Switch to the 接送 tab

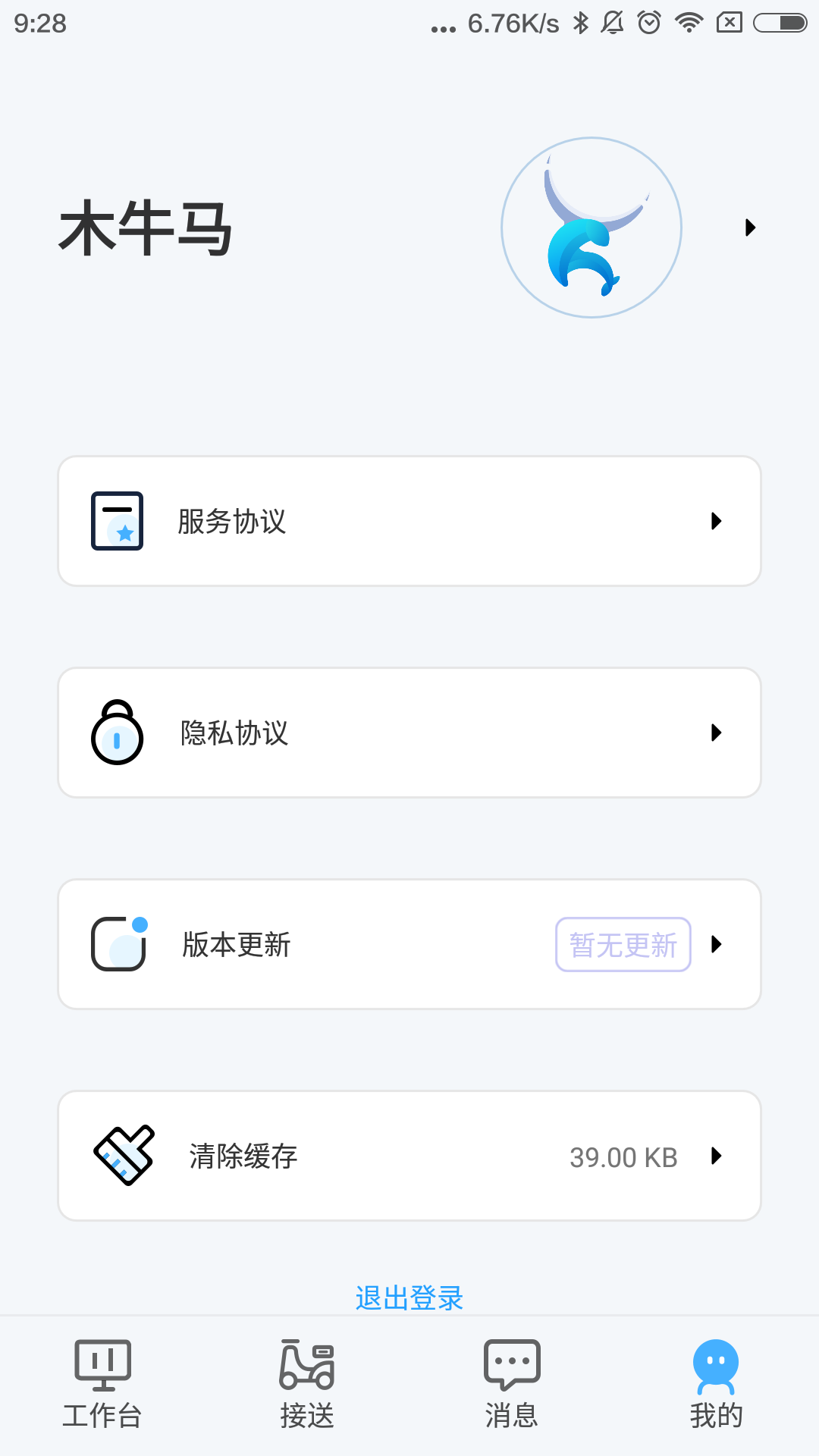tap(307, 1385)
